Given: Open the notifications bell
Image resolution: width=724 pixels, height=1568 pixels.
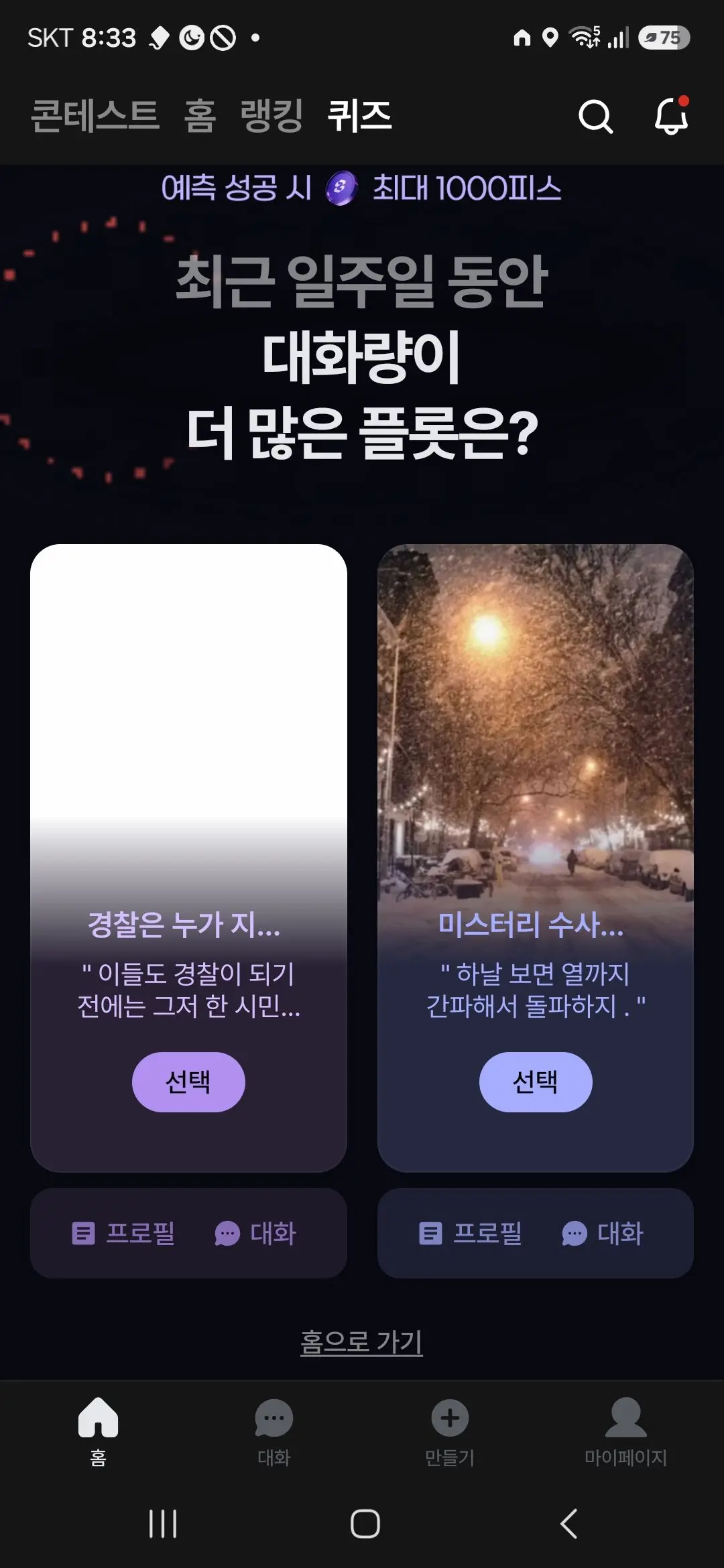Looking at the screenshot, I should [x=671, y=115].
